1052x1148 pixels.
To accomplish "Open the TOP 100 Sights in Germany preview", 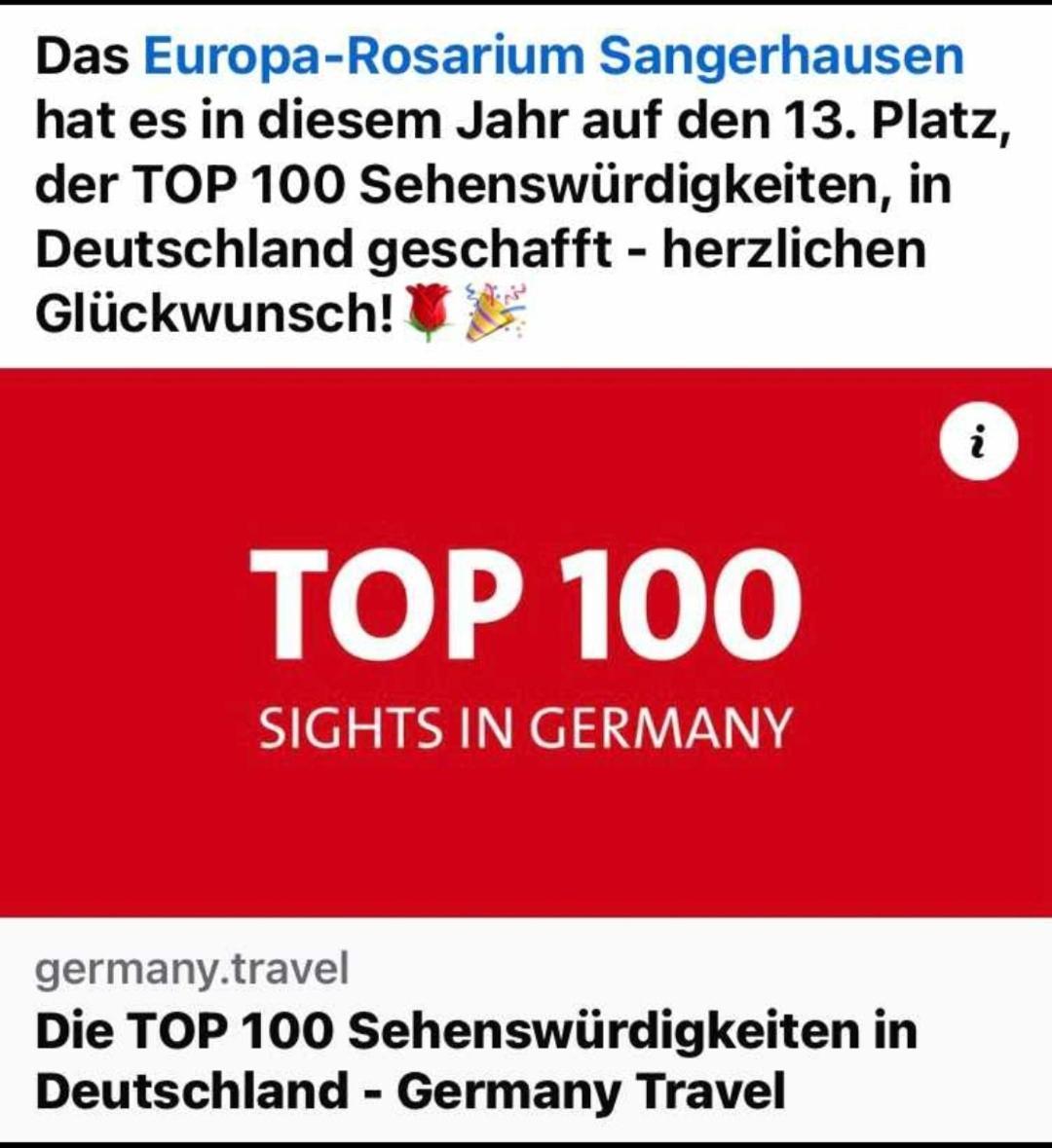I will click(x=526, y=643).
